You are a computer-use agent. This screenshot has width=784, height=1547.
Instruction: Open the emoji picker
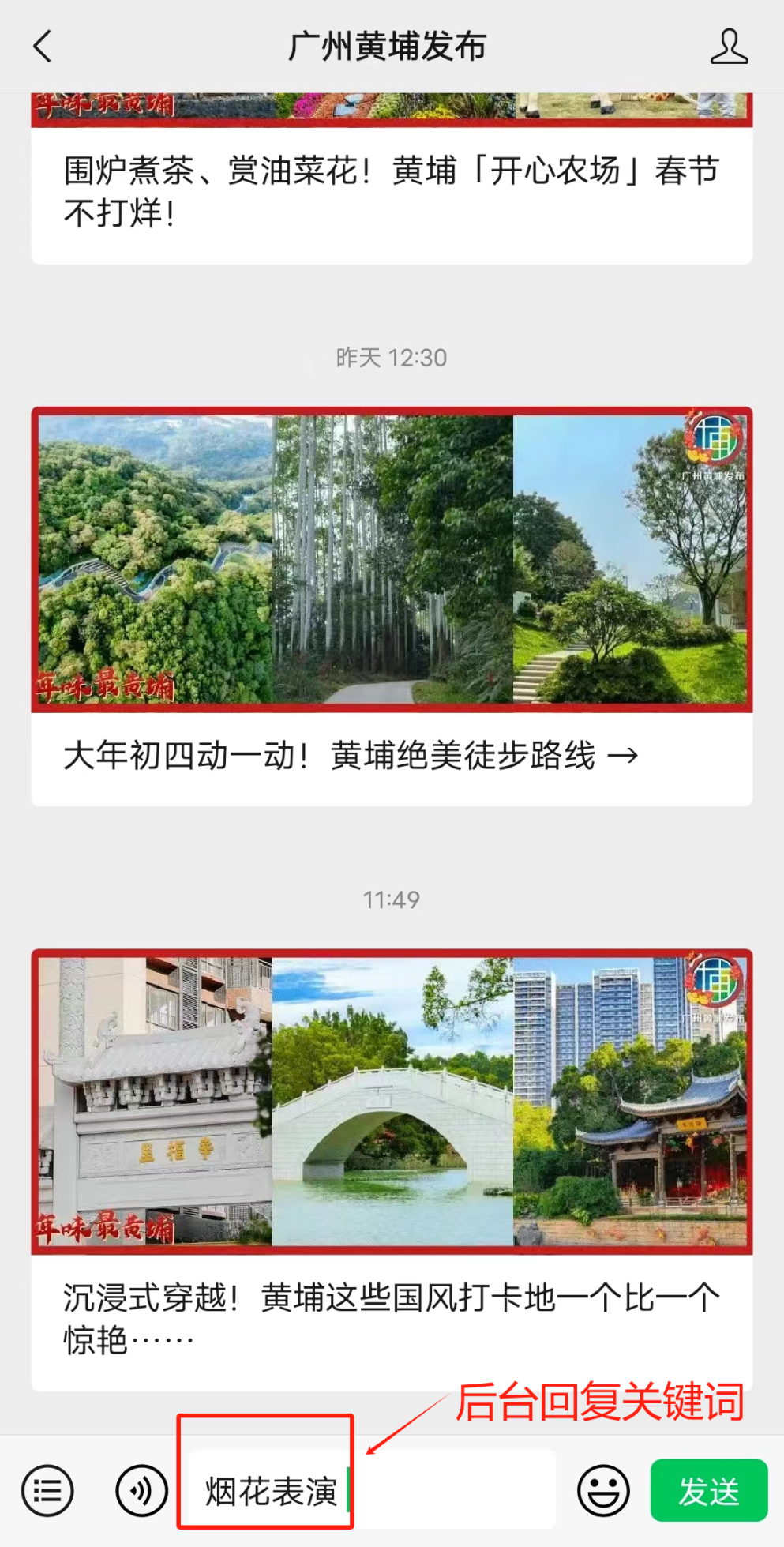click(x=603, y=1491)
